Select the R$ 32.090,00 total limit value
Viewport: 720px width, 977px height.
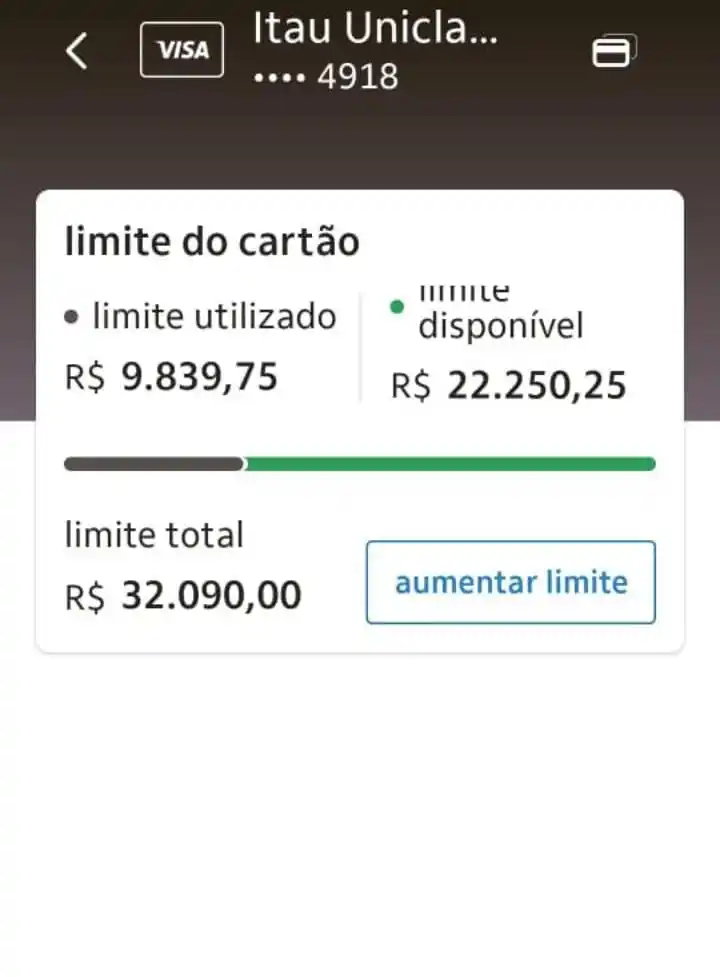(183, 594)
